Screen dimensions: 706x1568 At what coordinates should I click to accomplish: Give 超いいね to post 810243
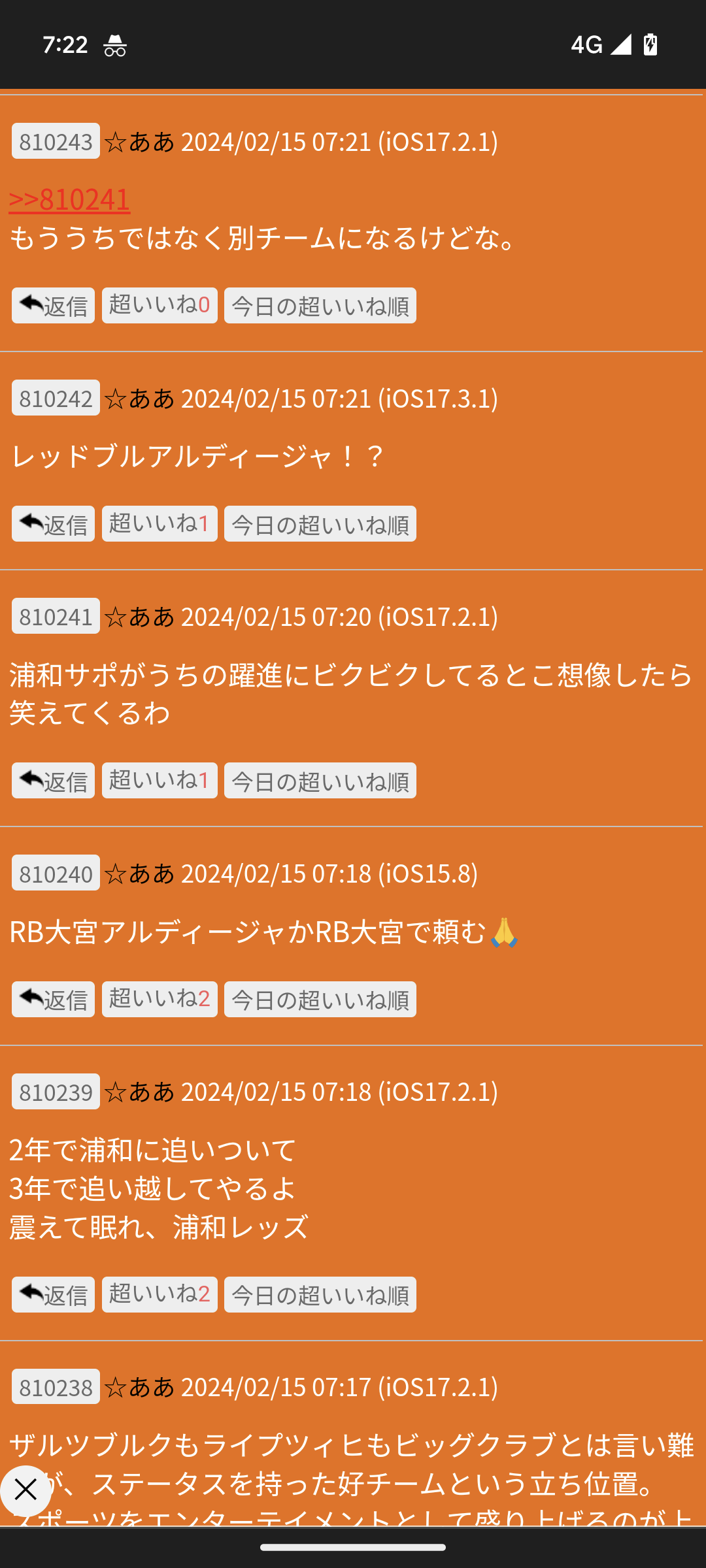160,305
